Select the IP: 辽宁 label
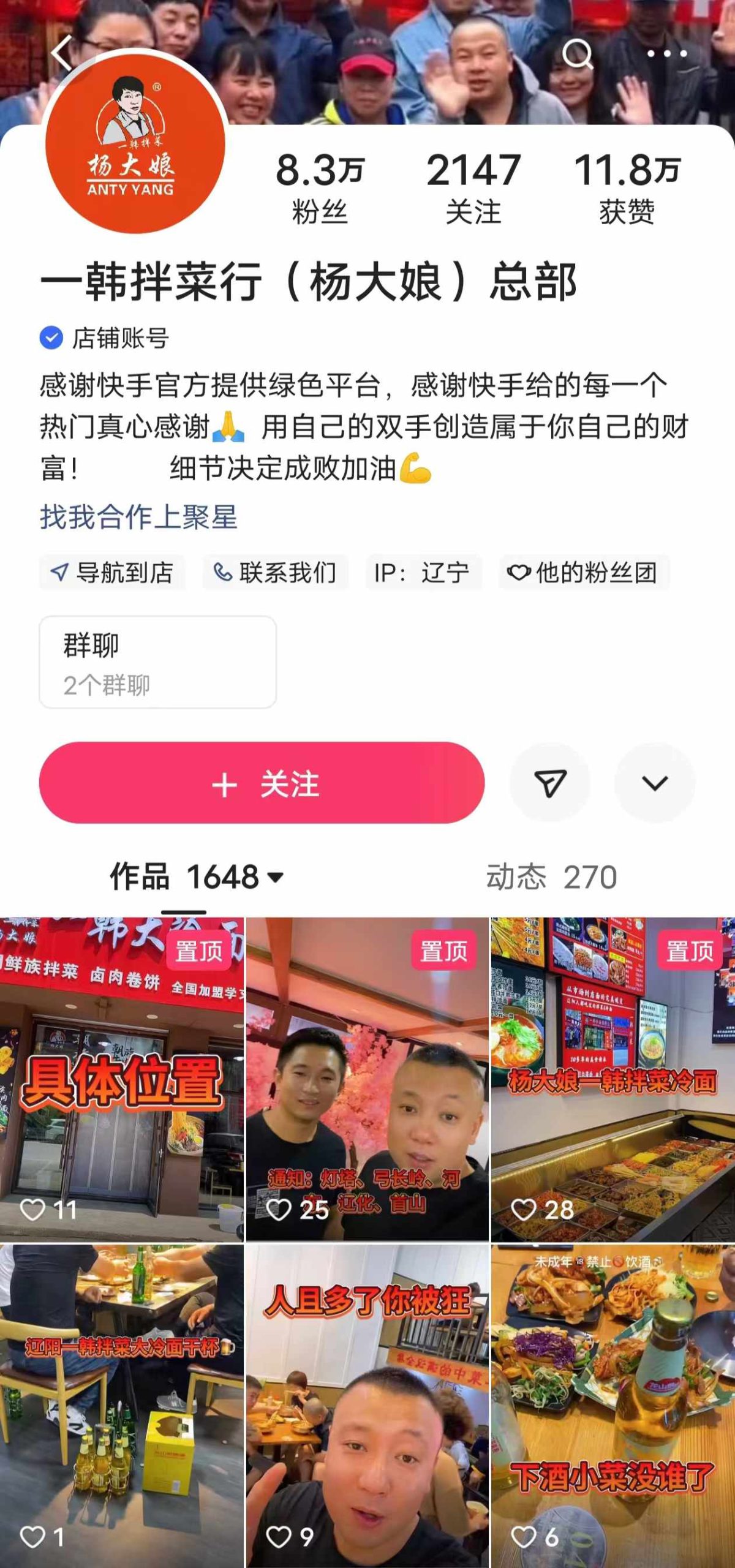735x1568 pixels. click(x=423, y=572)
